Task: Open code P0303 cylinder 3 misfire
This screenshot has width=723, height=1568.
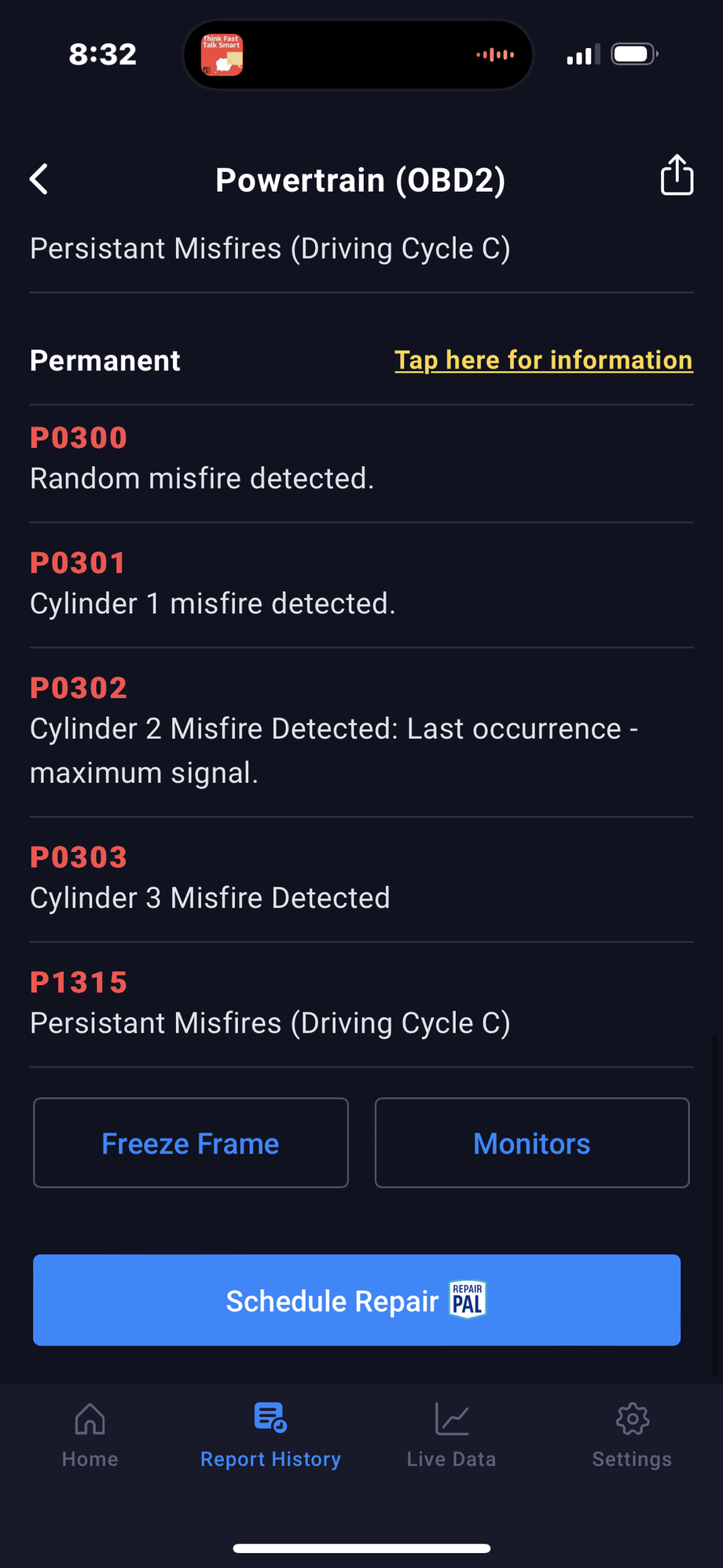Action: (361, 879)
